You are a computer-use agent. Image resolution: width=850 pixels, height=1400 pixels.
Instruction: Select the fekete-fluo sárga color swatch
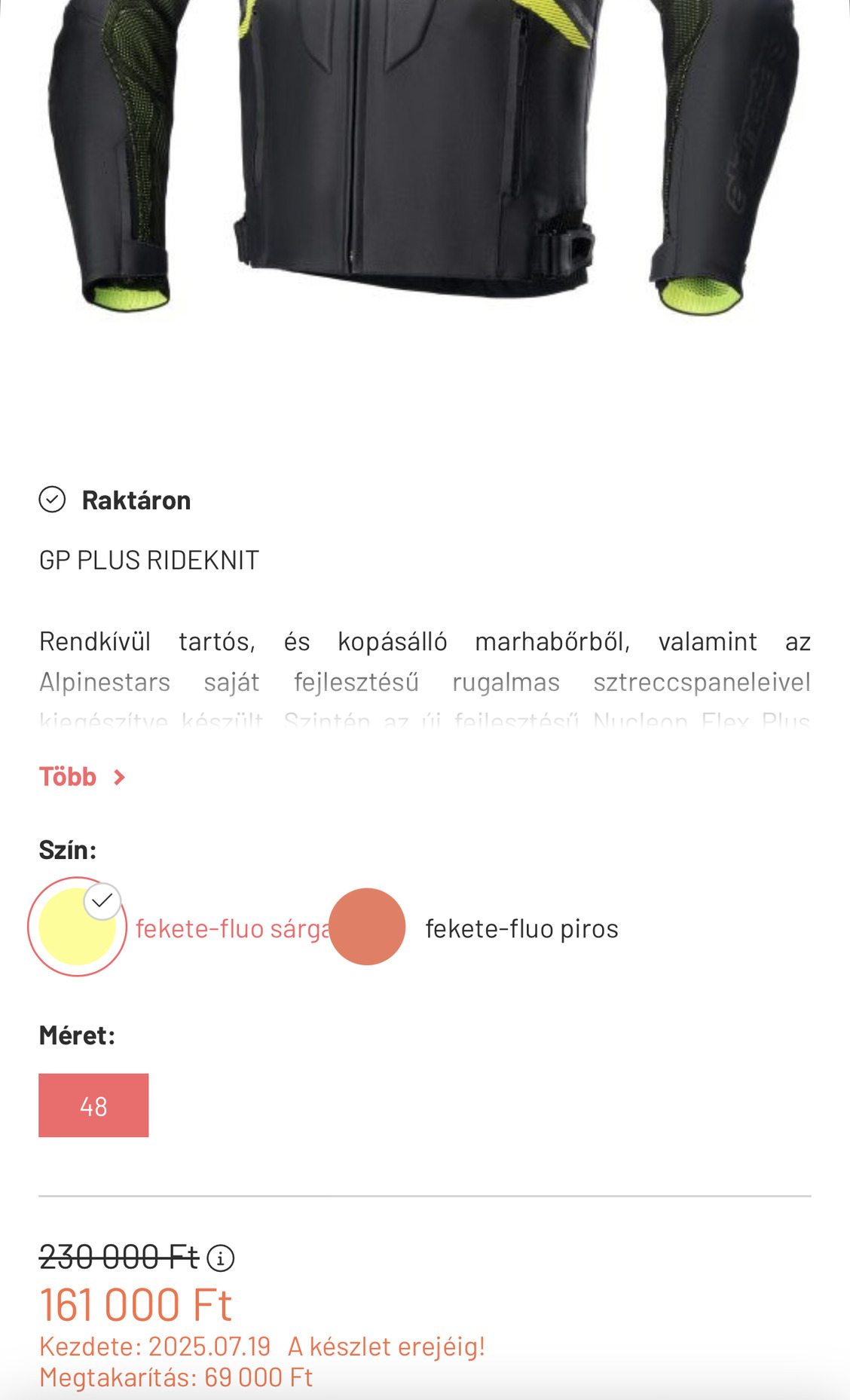pos(77,927)
